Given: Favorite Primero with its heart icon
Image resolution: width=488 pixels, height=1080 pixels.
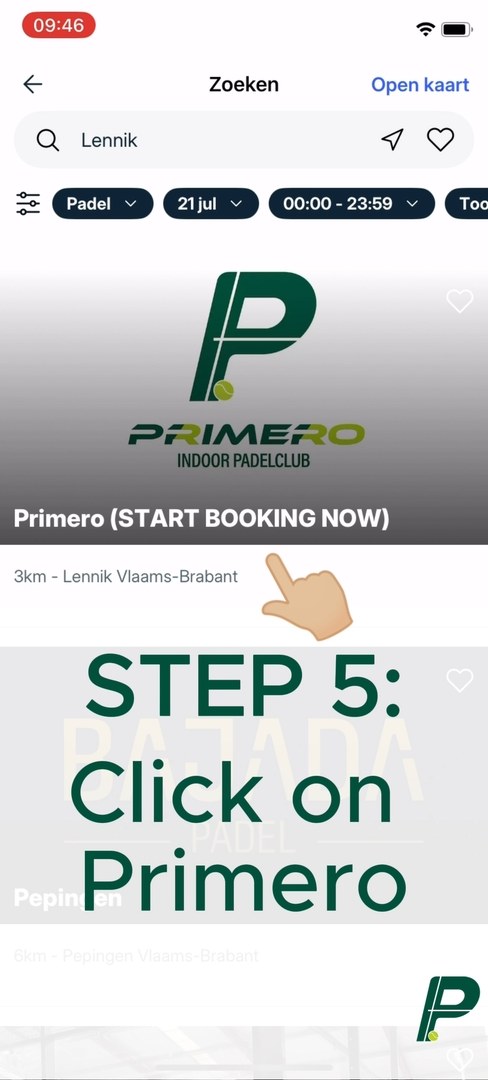Looking at the screenshot, I should (460, 301).
